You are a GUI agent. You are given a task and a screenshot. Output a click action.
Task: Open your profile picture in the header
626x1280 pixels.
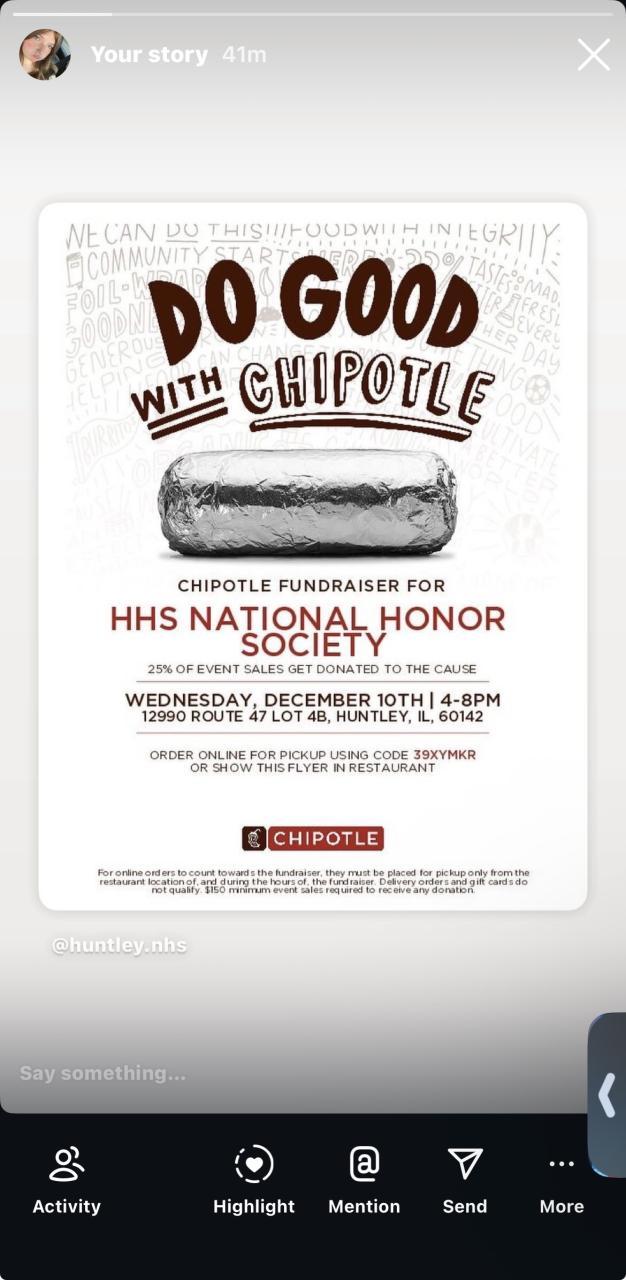pos(45,55)
